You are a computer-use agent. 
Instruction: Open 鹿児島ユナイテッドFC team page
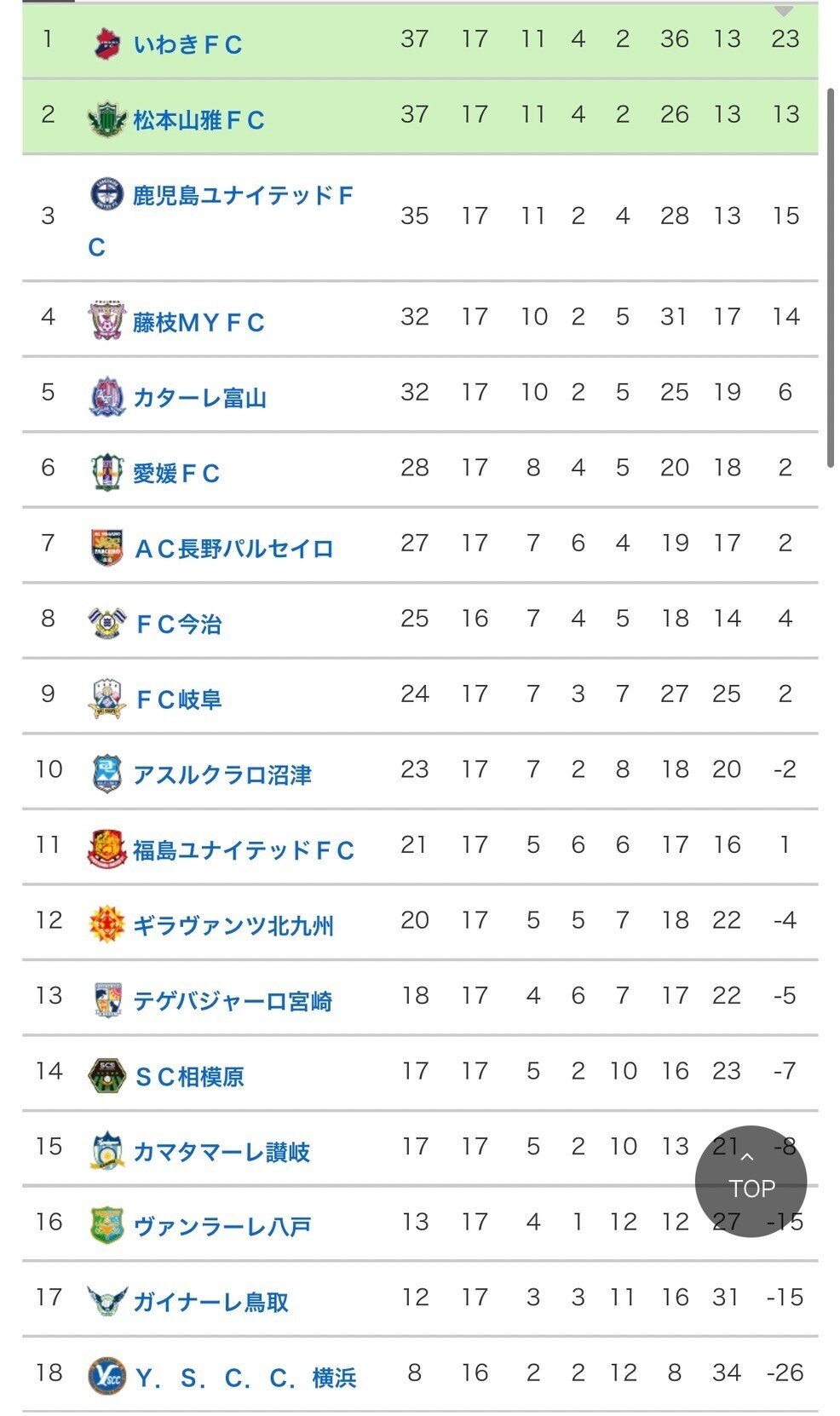pos(242,196)
